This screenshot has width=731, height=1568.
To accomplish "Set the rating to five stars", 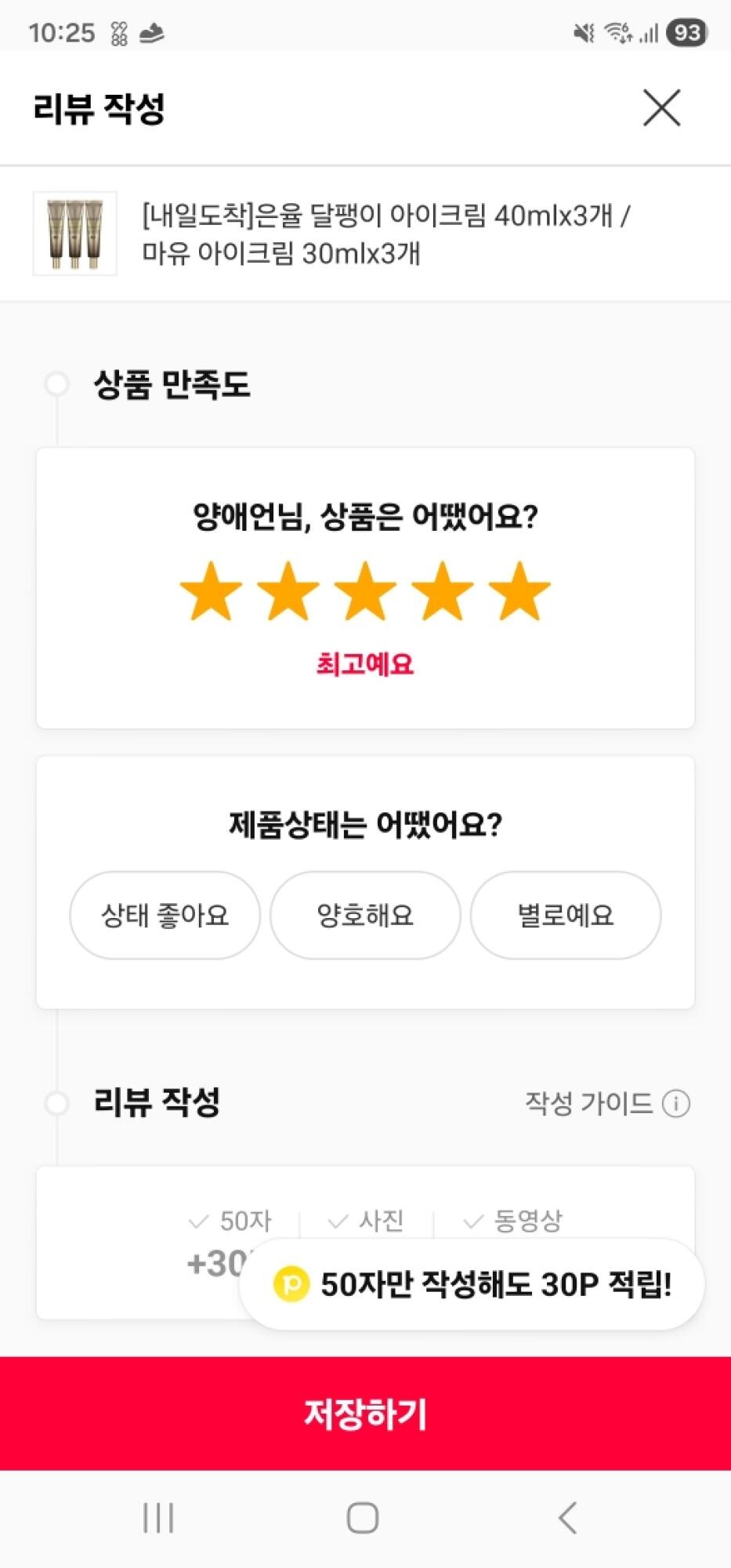I will point(519,591).
